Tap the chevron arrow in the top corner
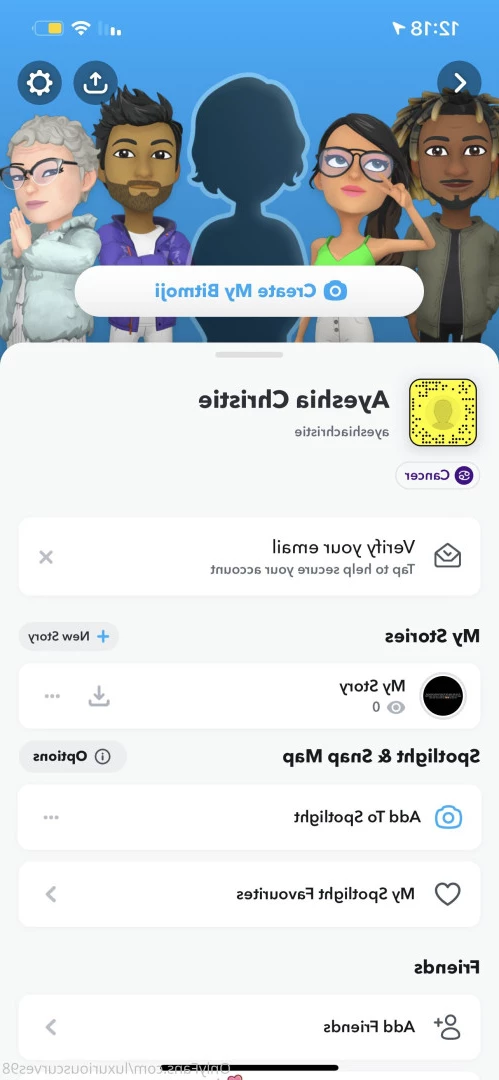This screenshot has height=1080, width=499. pyautogui.click(x=459, y=83)
